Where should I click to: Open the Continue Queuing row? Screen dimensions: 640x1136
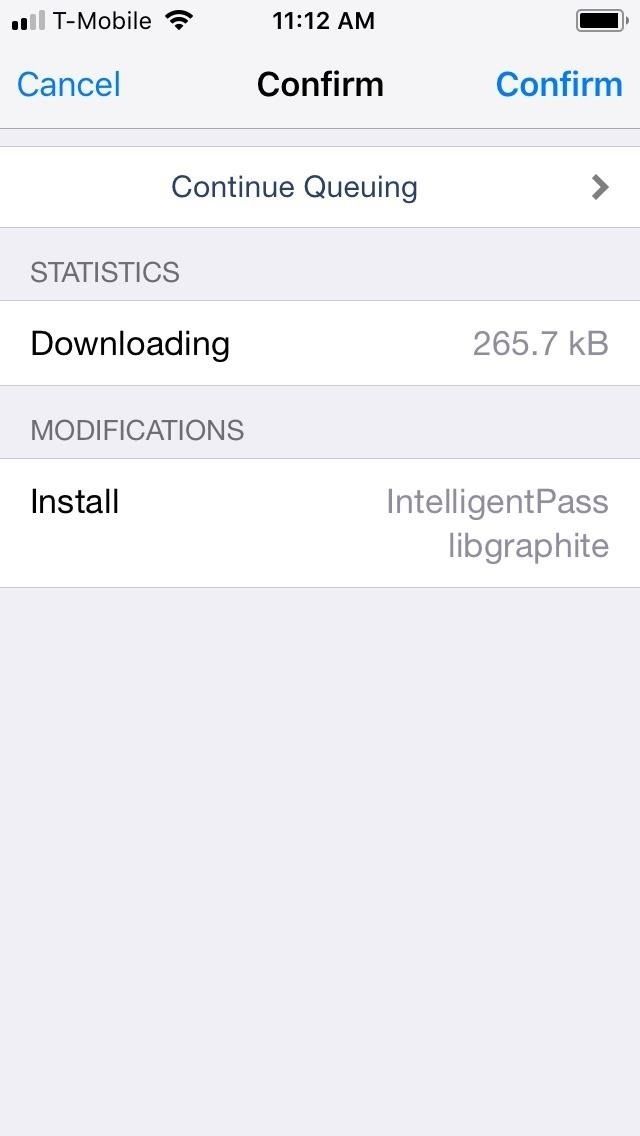click(320, 187)
